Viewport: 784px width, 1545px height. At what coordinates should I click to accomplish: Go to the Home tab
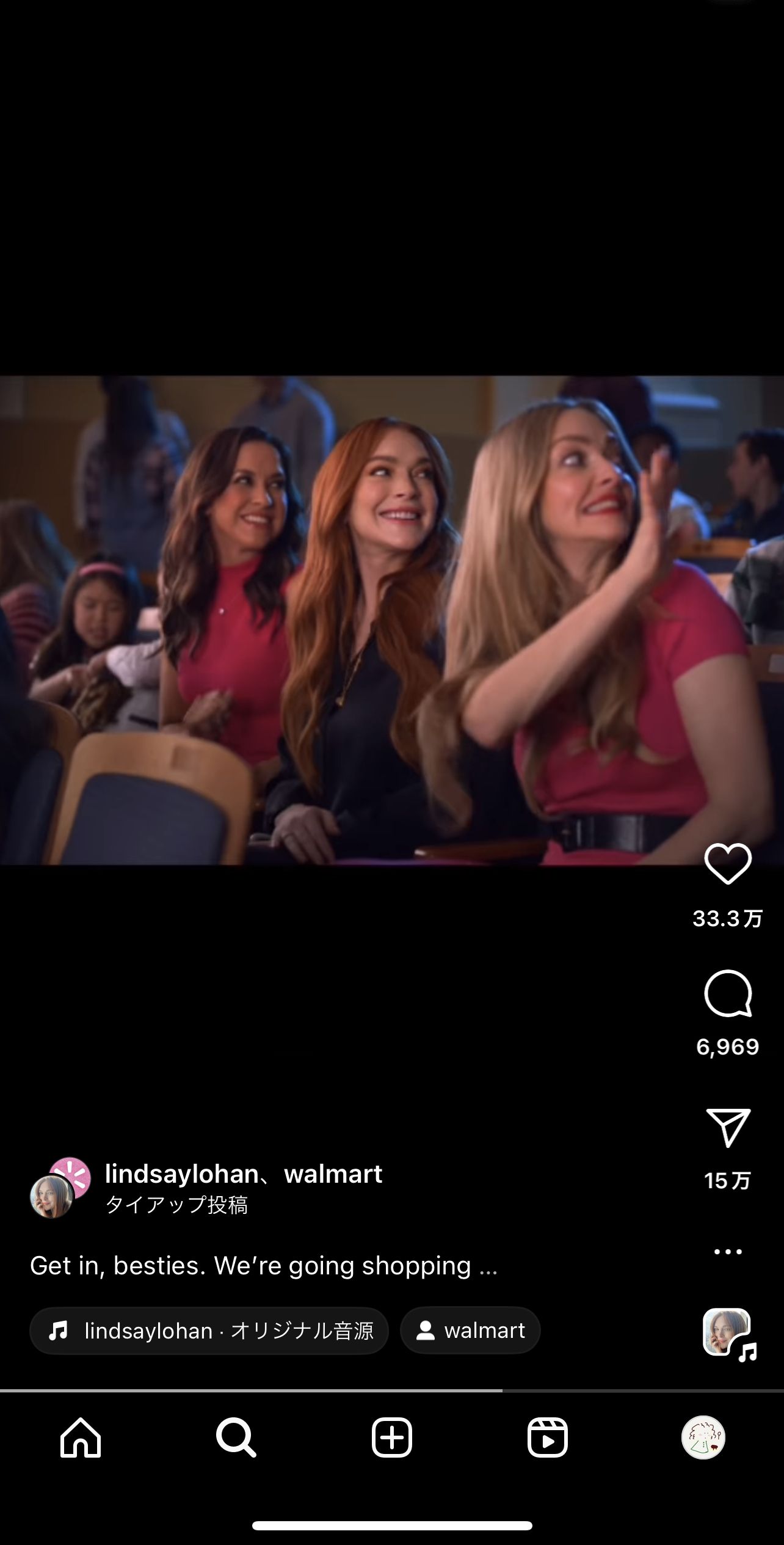pos(81,1437)
